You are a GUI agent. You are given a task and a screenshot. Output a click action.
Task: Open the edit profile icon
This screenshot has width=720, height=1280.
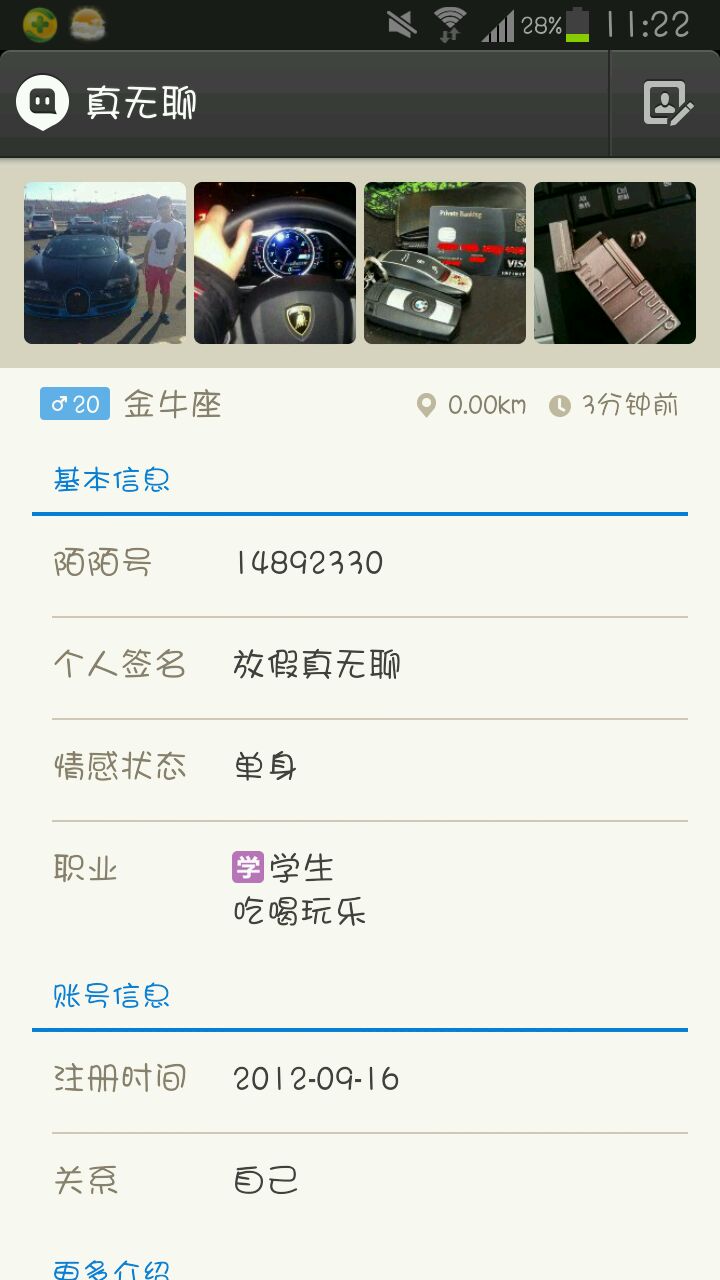tap(667, 103)
